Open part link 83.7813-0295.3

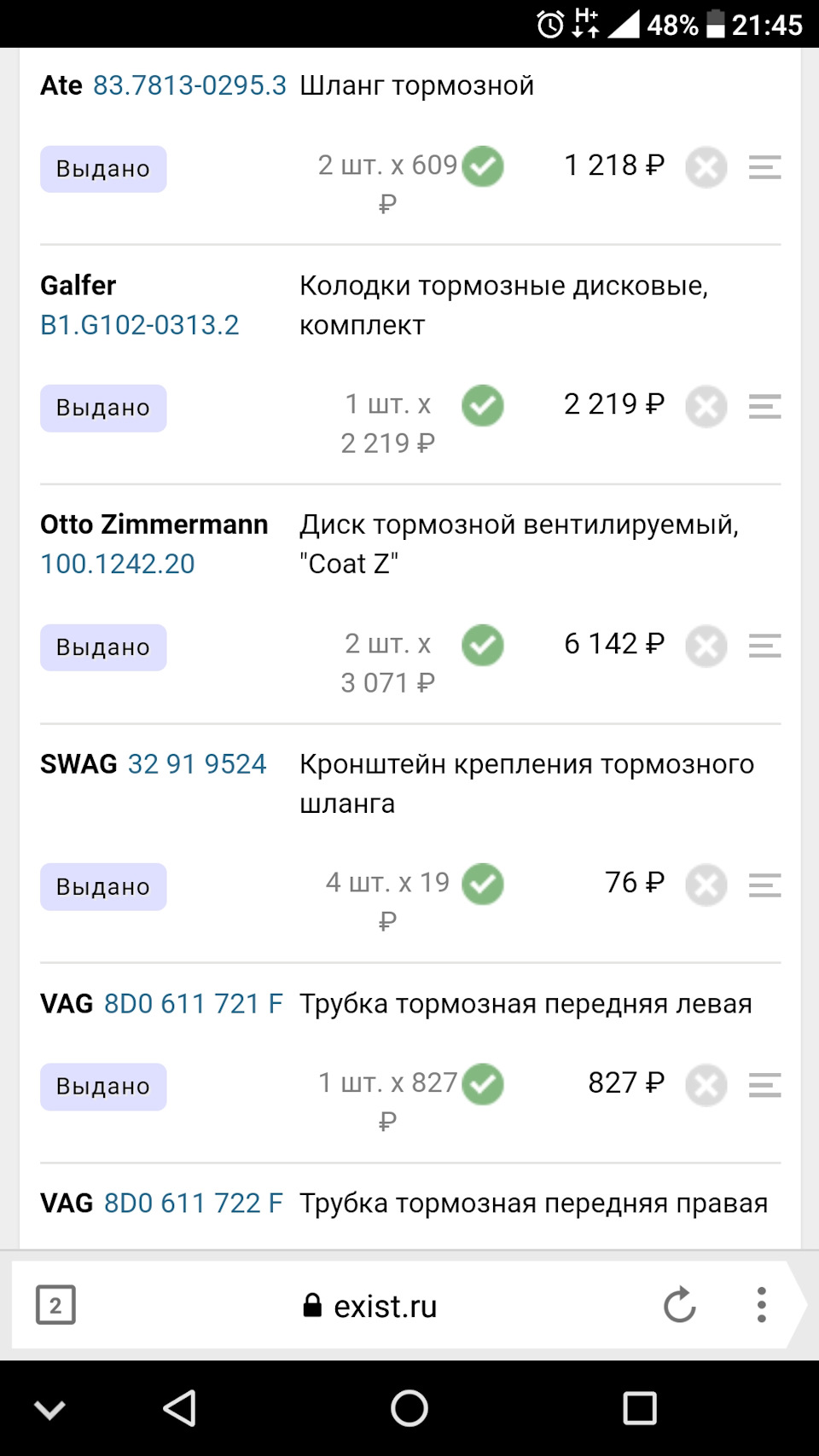point(189,85)
